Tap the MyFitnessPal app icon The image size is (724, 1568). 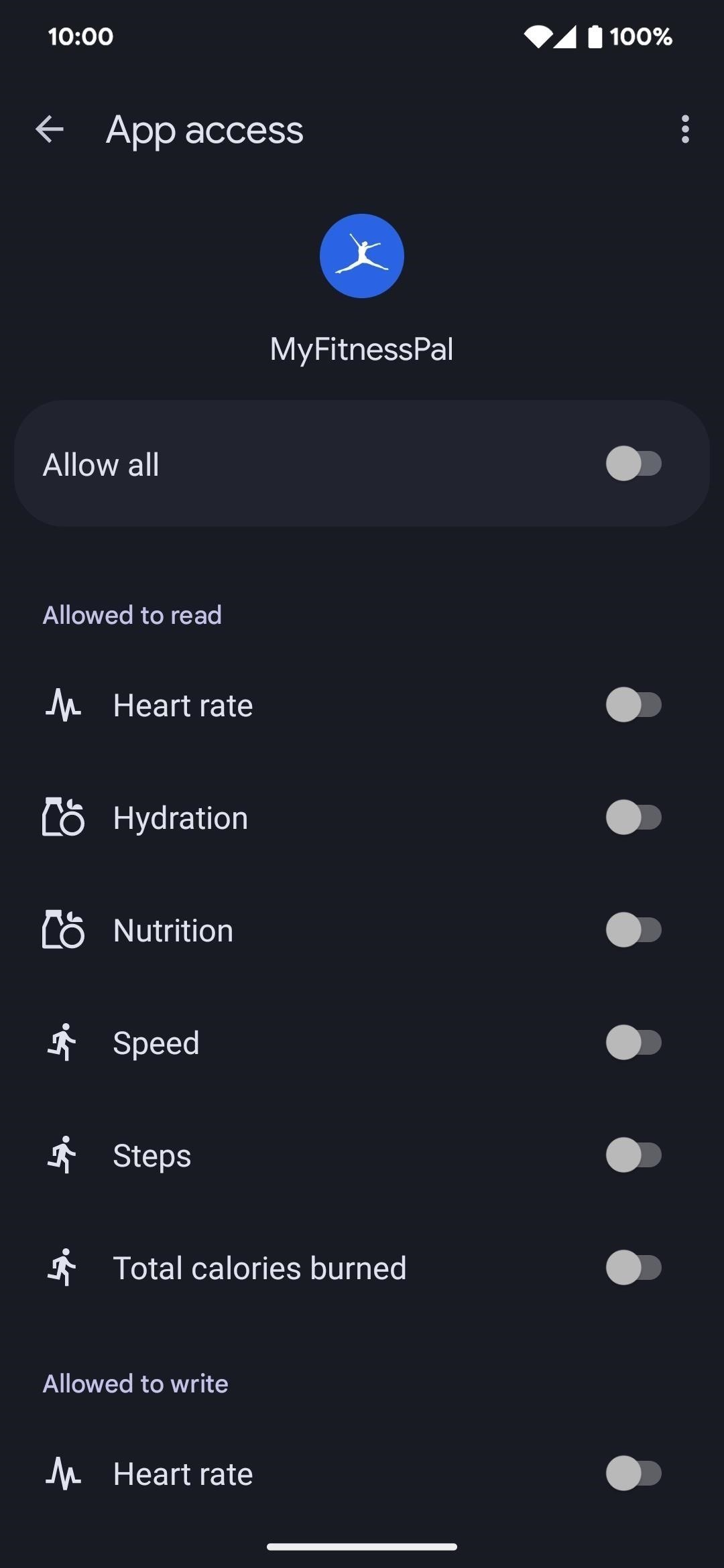[x=361, y=256]
